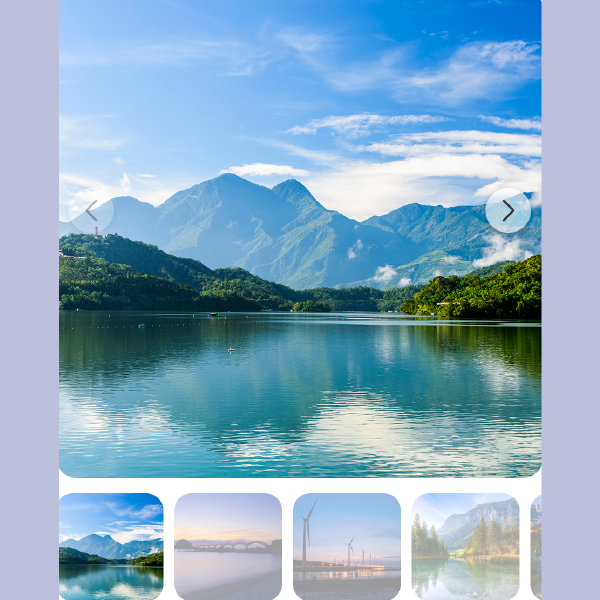This screenshot has height=600, width=600.
Task: Advance to the next image
Action: (508, 211)
